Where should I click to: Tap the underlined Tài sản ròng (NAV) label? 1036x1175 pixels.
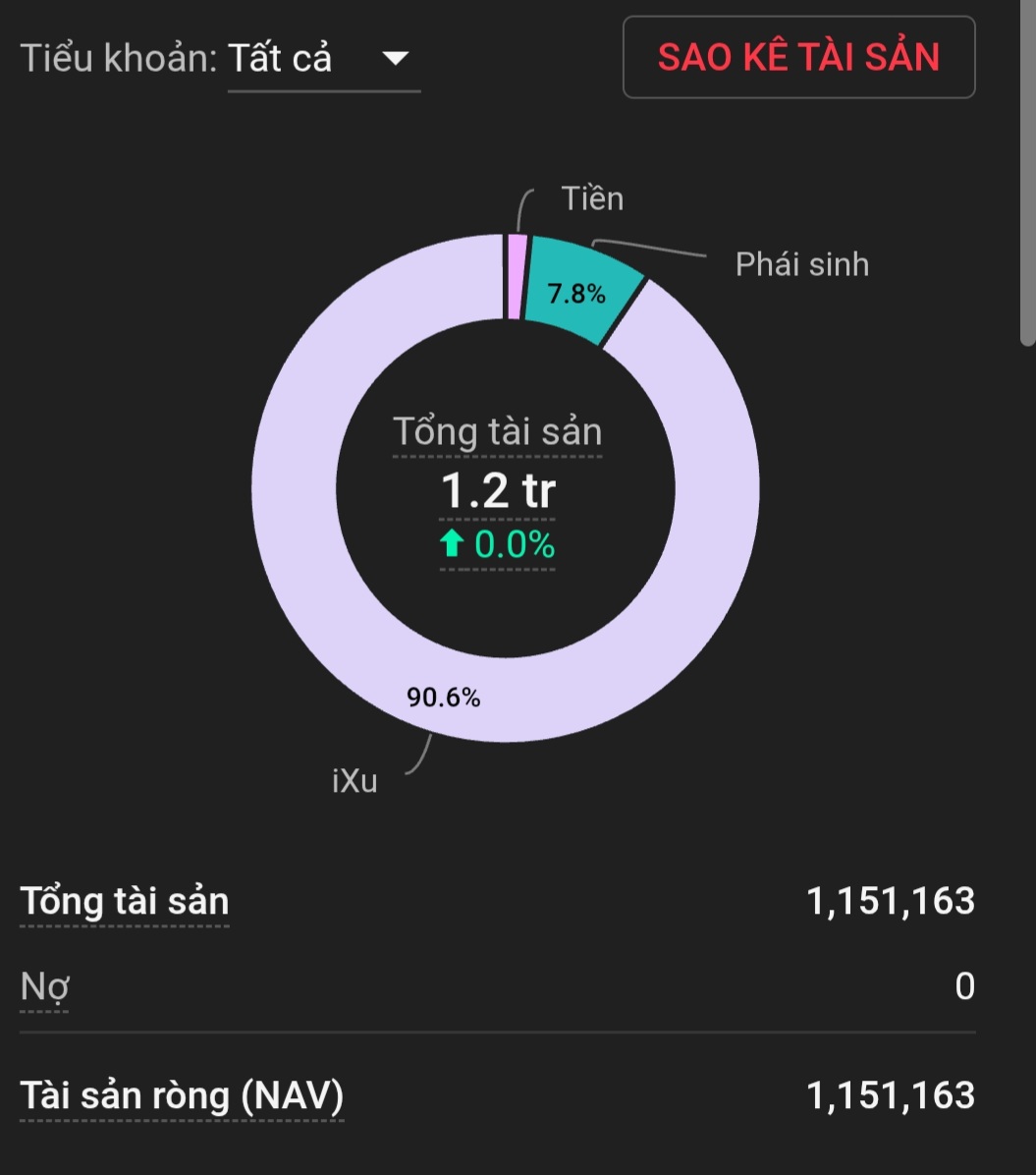(x=182, y=1096)
